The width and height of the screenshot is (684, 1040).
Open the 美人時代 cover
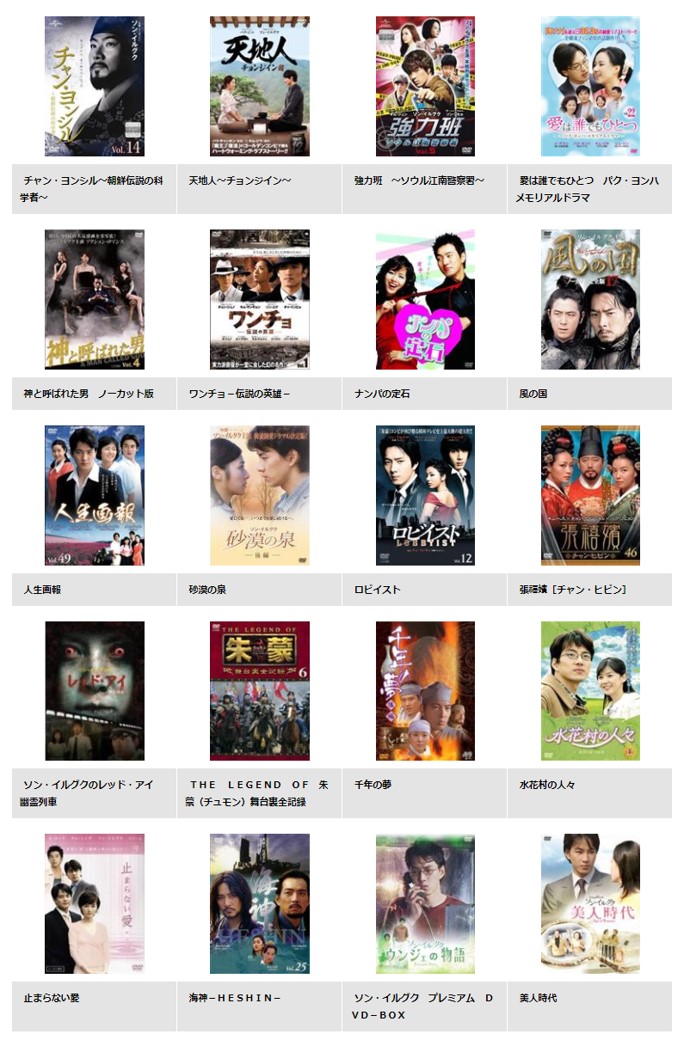point(590,903)
